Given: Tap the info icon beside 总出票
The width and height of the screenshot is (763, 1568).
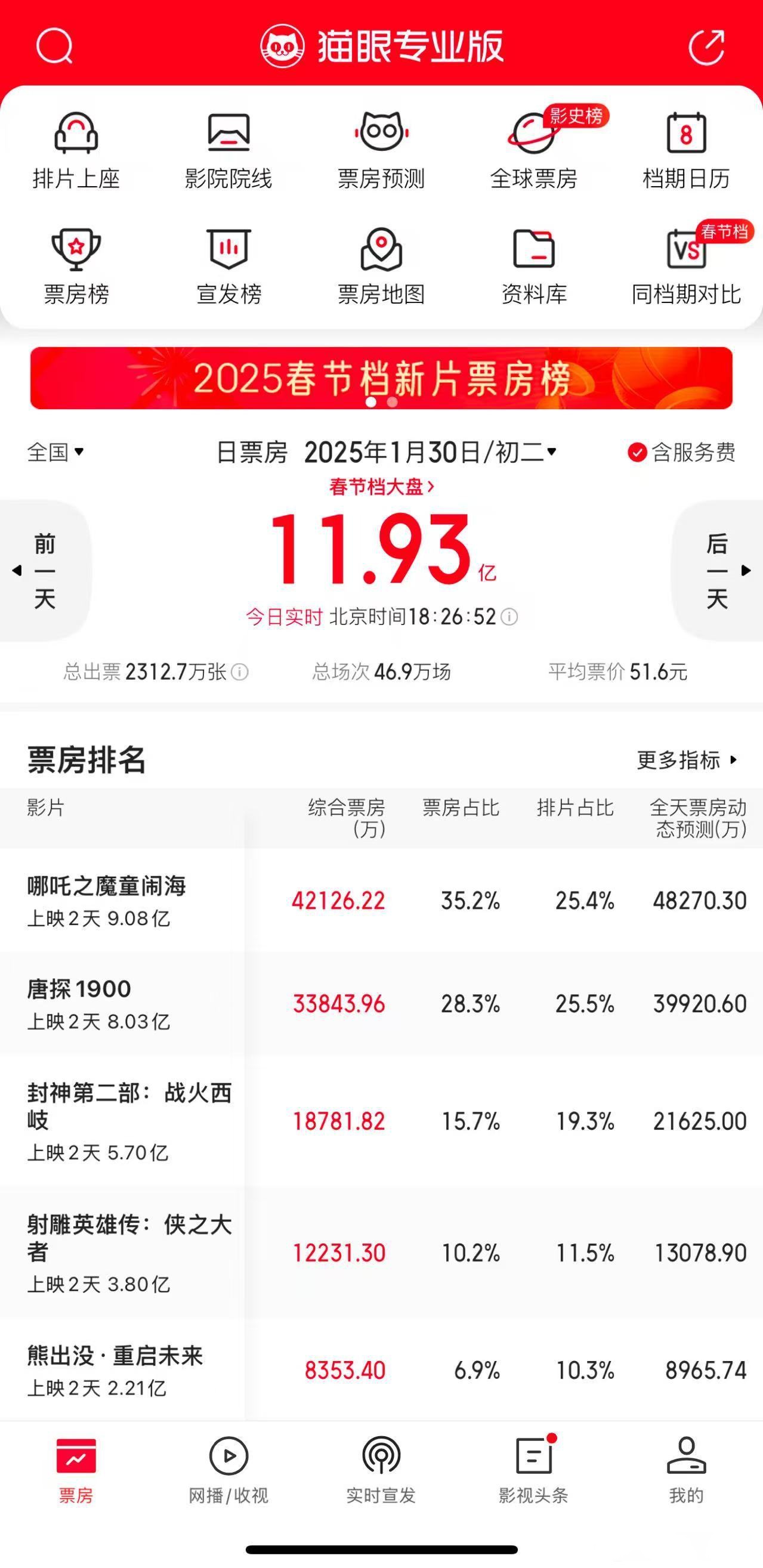Looking at the screenshot, I should 239,672.
